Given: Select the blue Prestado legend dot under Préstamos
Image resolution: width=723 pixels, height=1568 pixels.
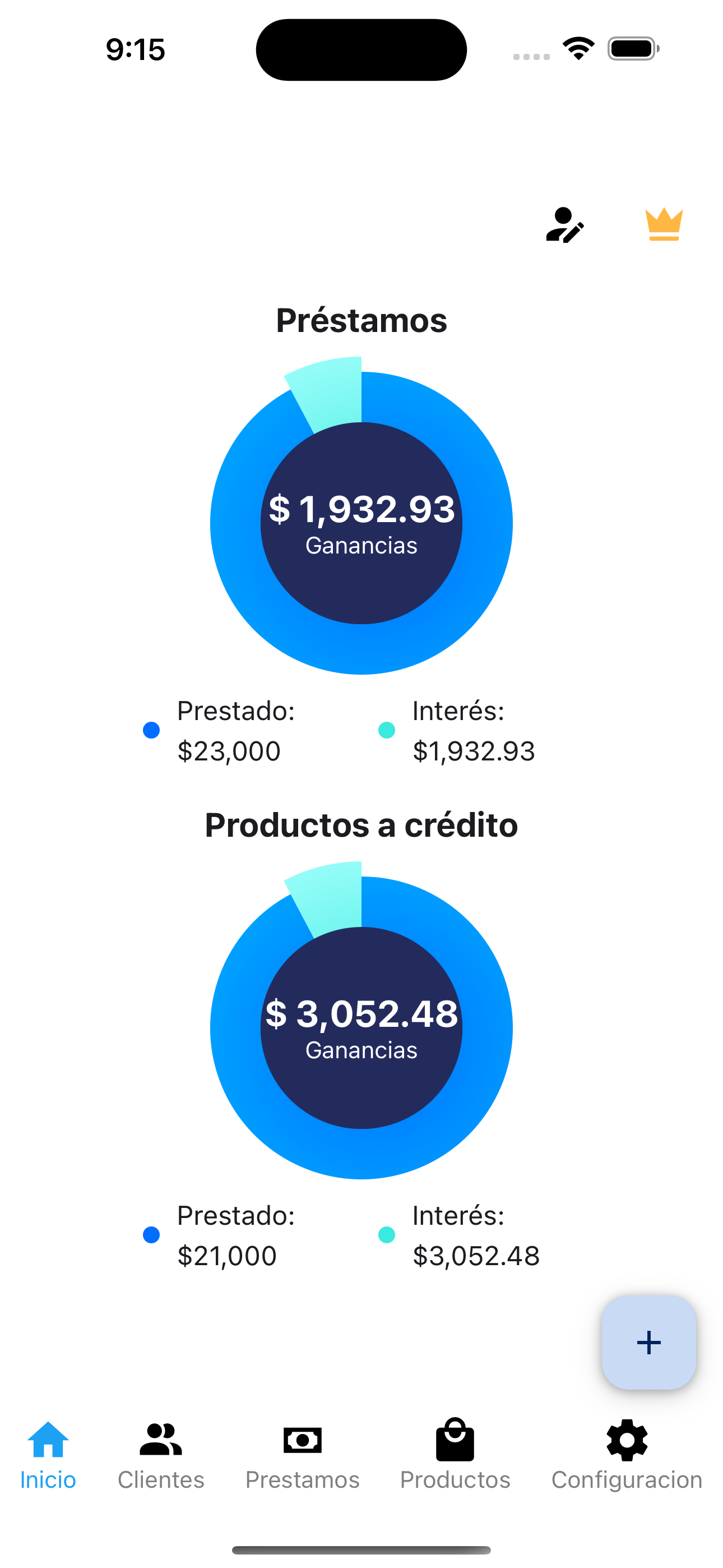Looking at the screenshot, I should (x=151, y=730).
